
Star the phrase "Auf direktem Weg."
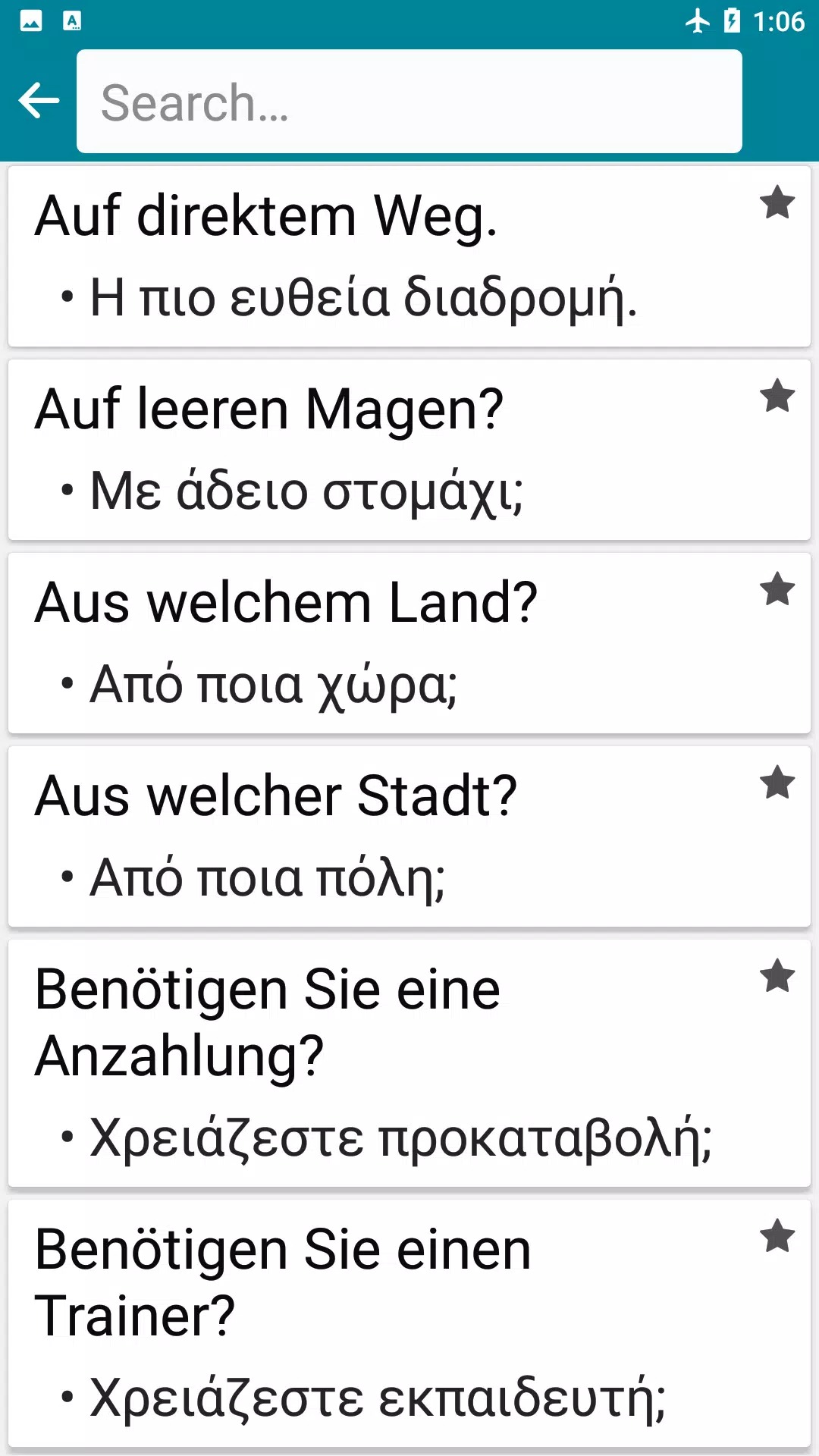[777, 202]
